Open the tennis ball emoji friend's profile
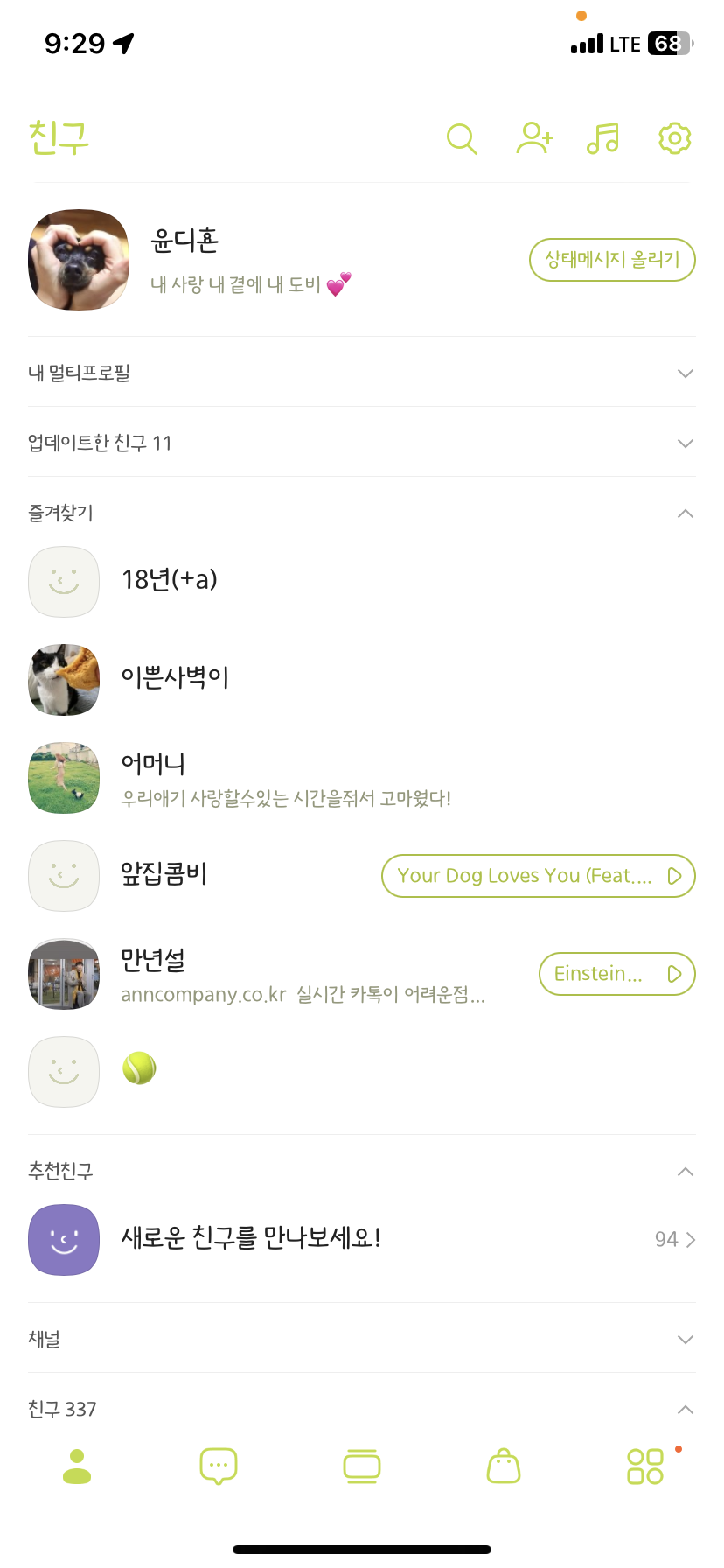Screen dimensions: 724x1568 pyautogui.click(x=138, y=1070)
